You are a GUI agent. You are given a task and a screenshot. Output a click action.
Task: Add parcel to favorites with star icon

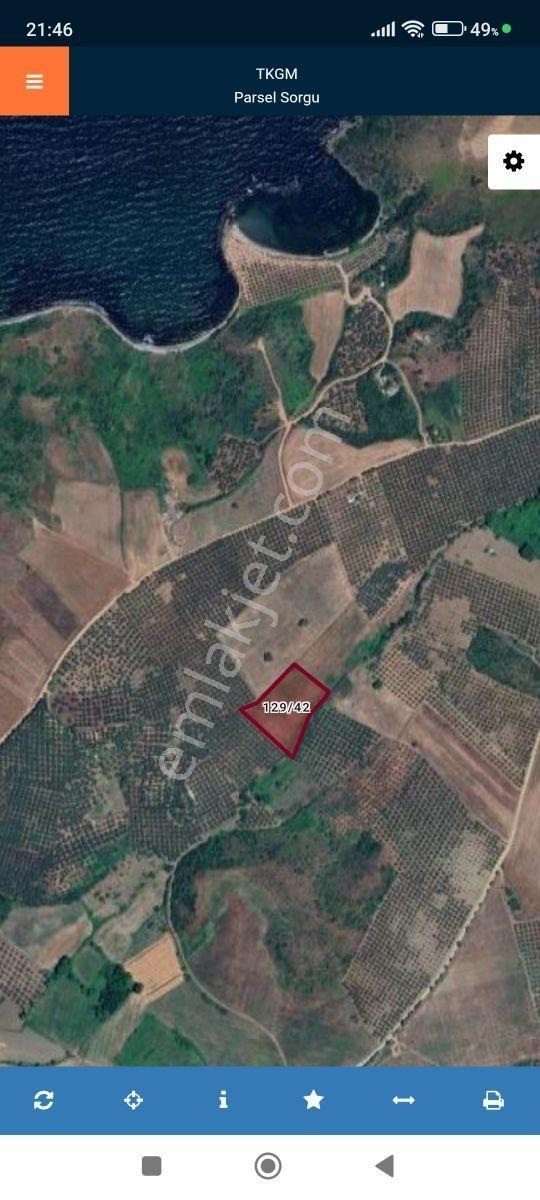(x=313, y=1100)
